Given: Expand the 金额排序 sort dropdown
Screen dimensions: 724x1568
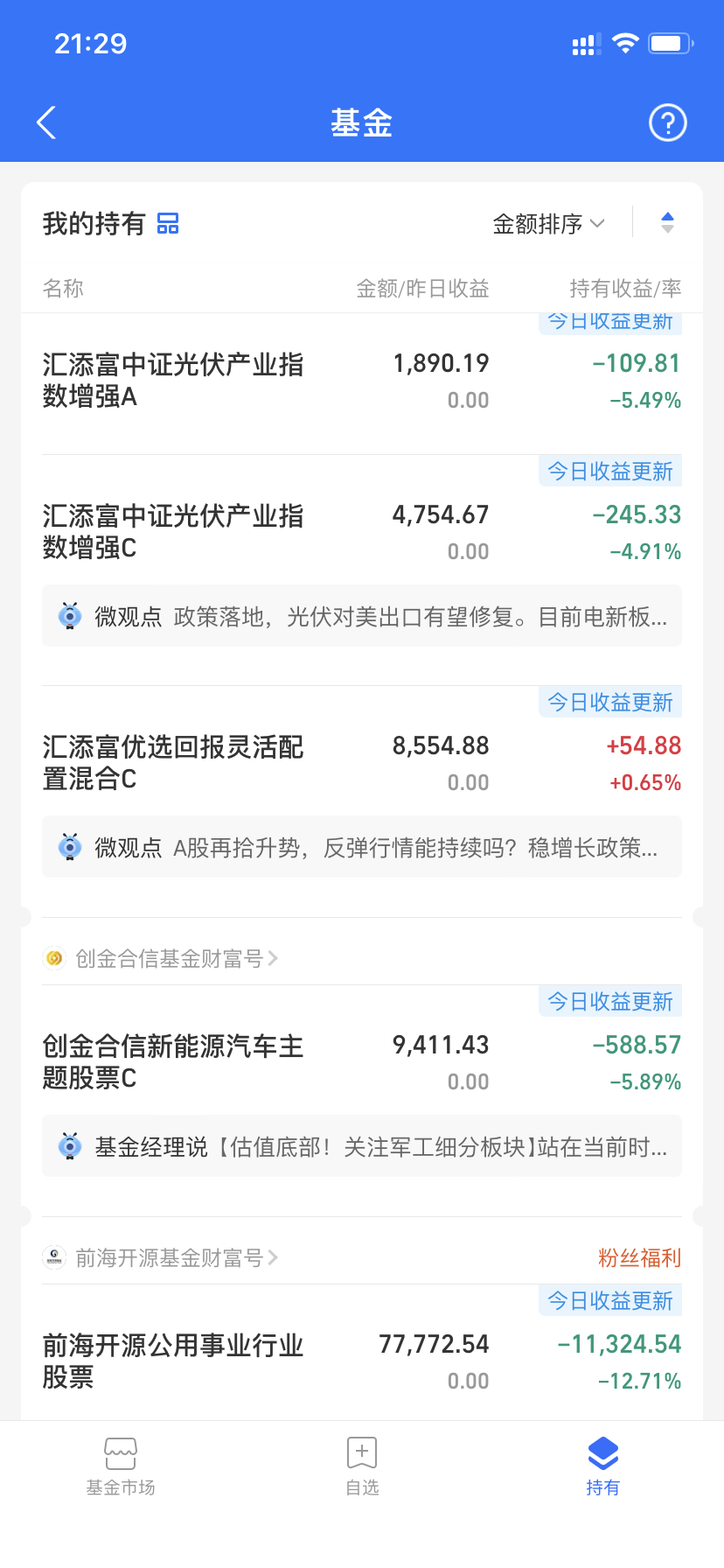Looking at the screenshot, I should [x=549, y=224].
